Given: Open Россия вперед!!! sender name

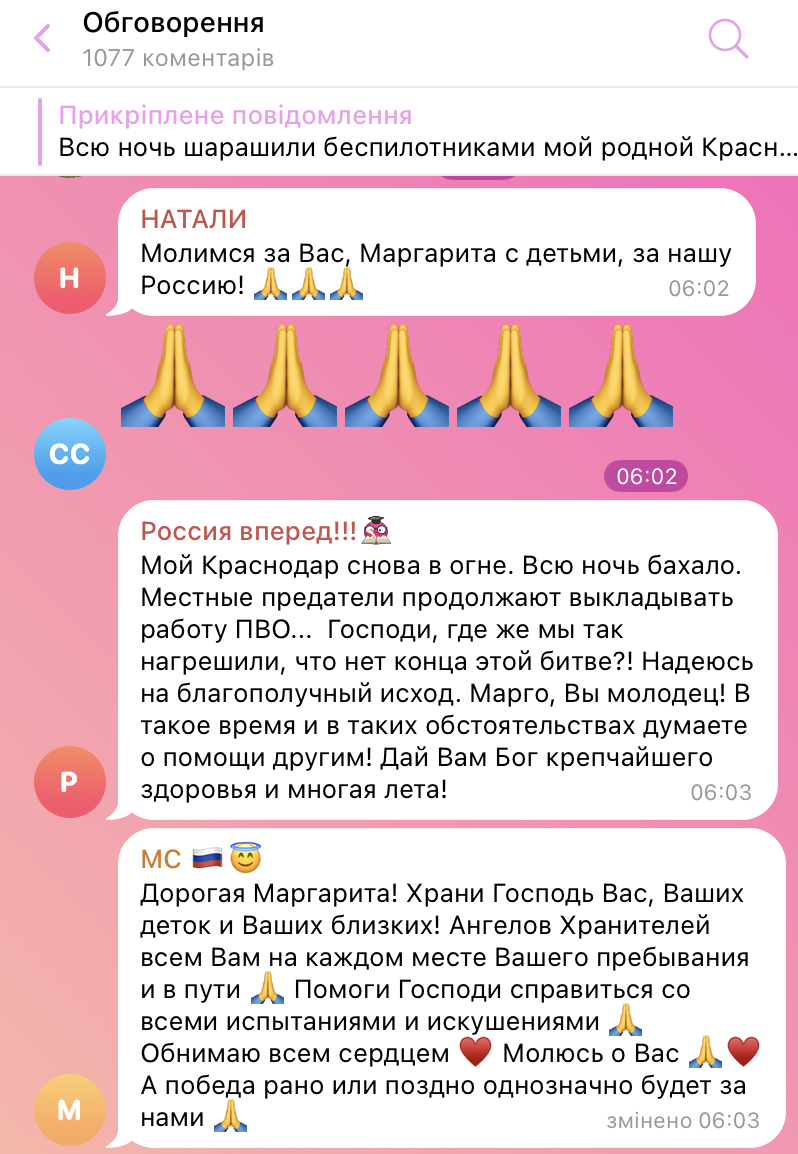Looking at the screenshot, I should click(x=241, y=531).
